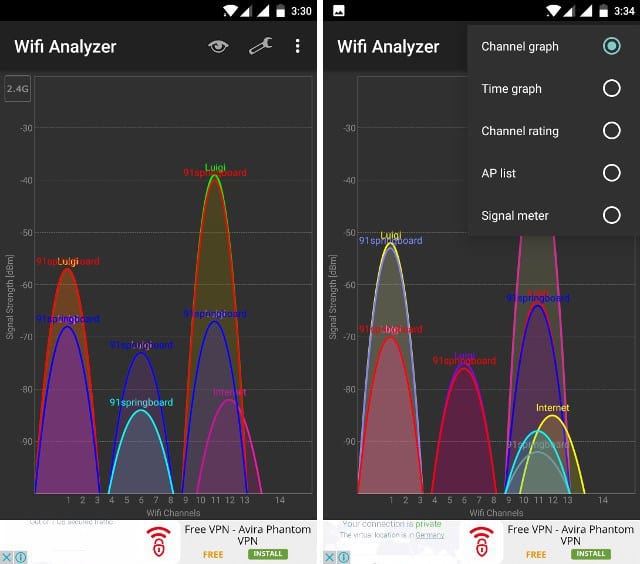The image size is (640, 564).
Task: Choose Channel rating from the menu
Action: click(552, 131)
